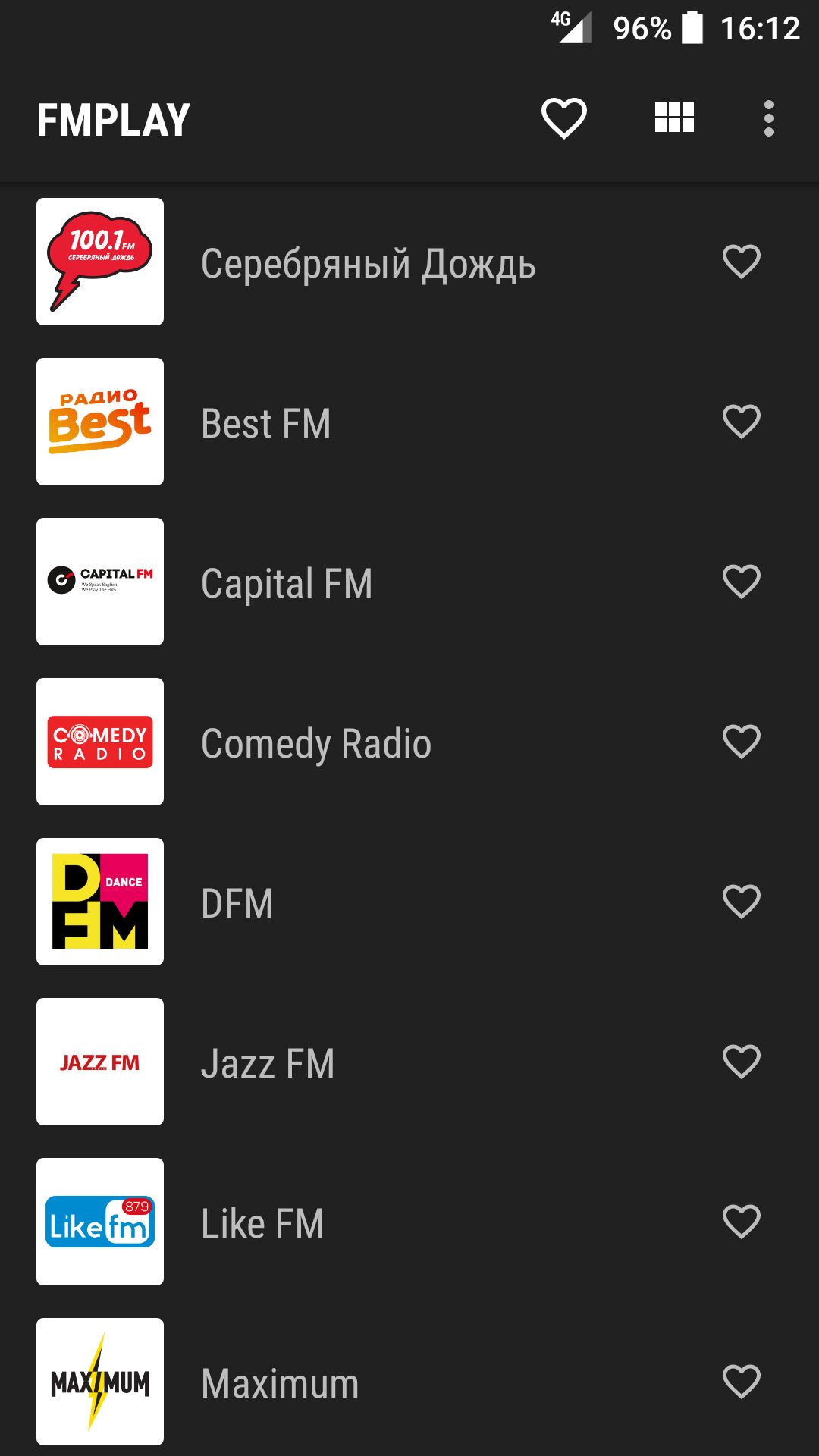The image size is (819, 1456).
Task: Favorite the Серебряный Дождь station
Action: click(741, 263)
